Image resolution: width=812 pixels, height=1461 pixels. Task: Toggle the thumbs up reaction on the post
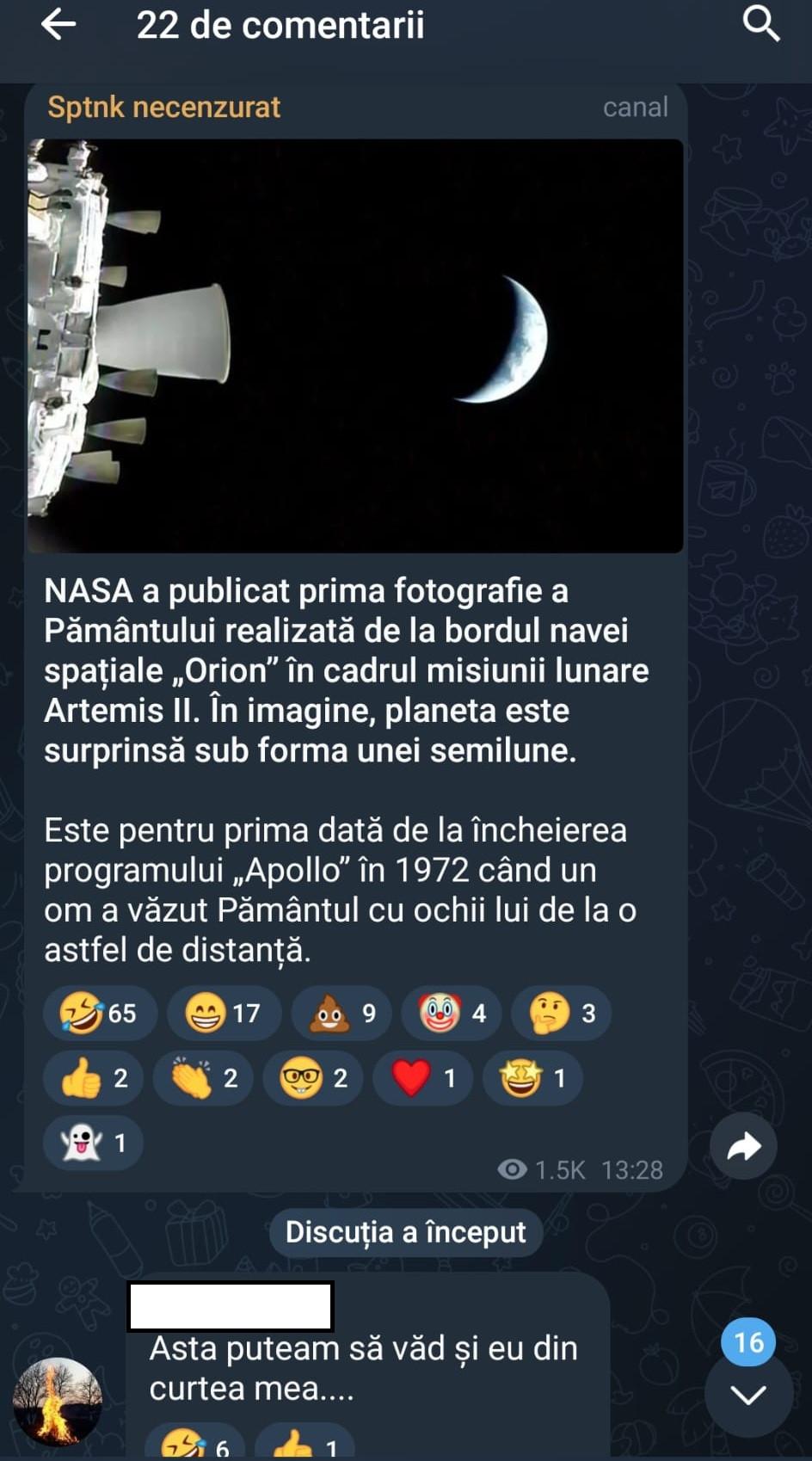[x=92, y=1078]
